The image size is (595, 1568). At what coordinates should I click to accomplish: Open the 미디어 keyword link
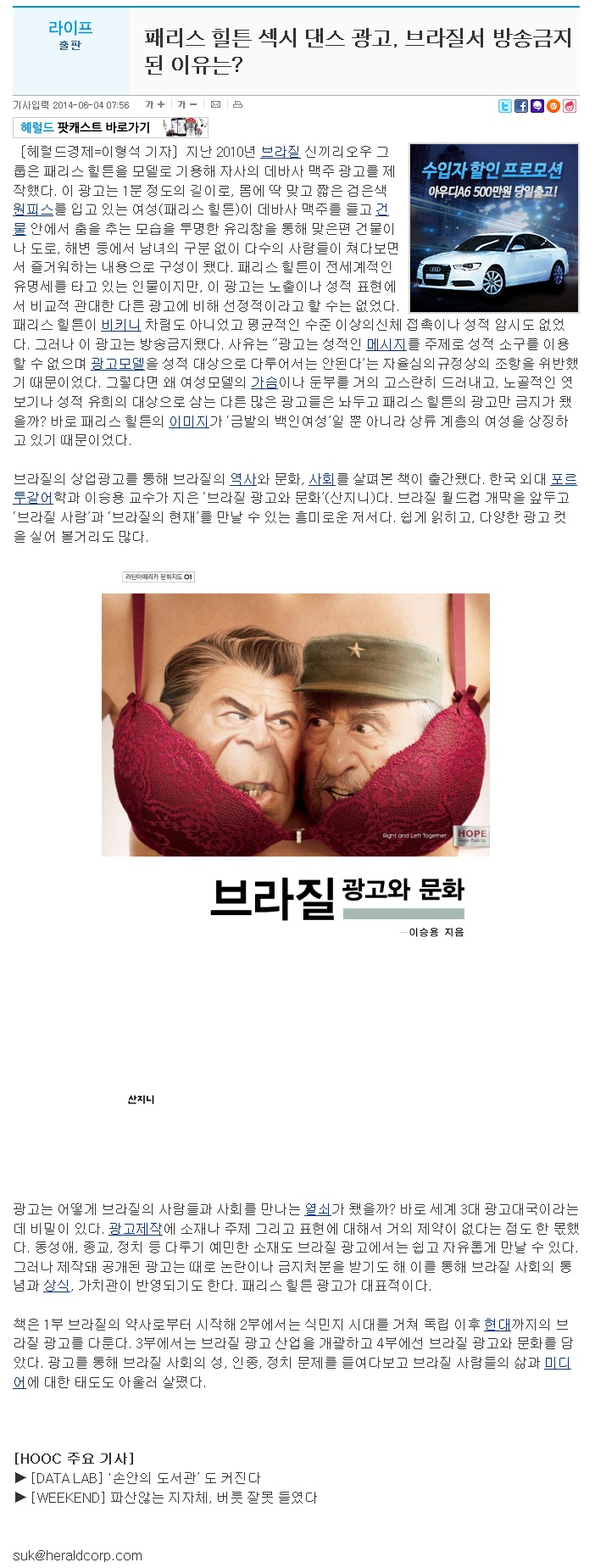tap(557, 1363)
